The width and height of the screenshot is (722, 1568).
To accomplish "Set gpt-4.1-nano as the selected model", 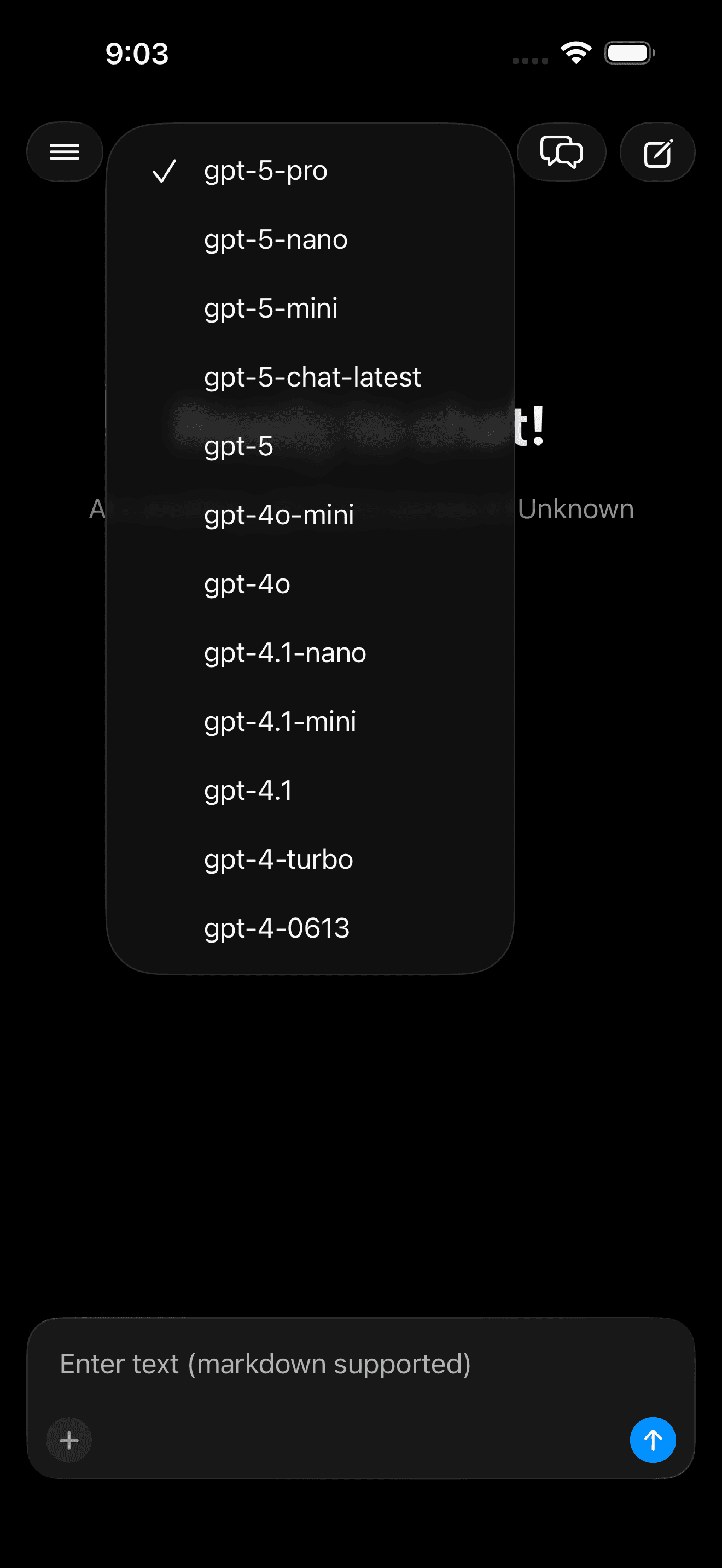I will (284, 652).
